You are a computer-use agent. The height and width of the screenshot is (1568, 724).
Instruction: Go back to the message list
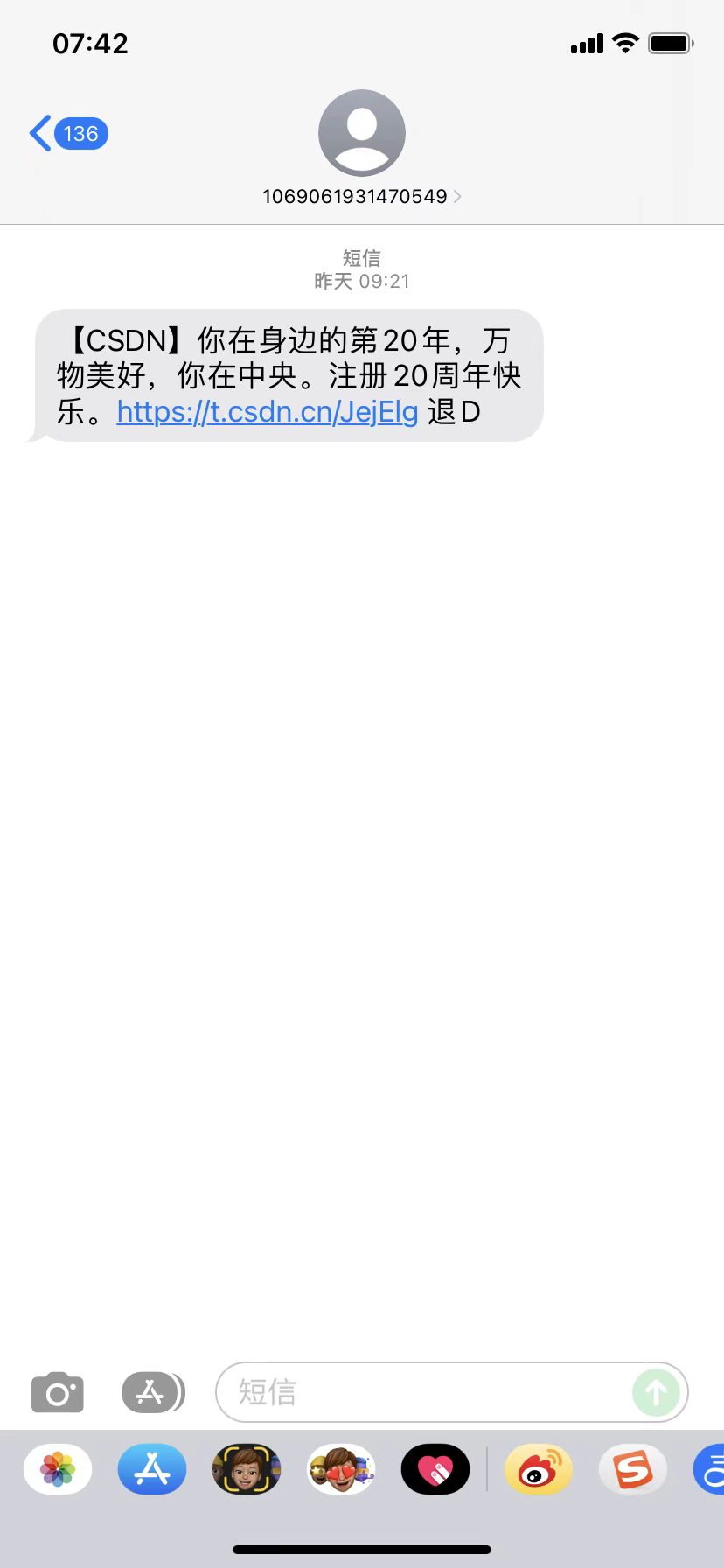(68, 134)
